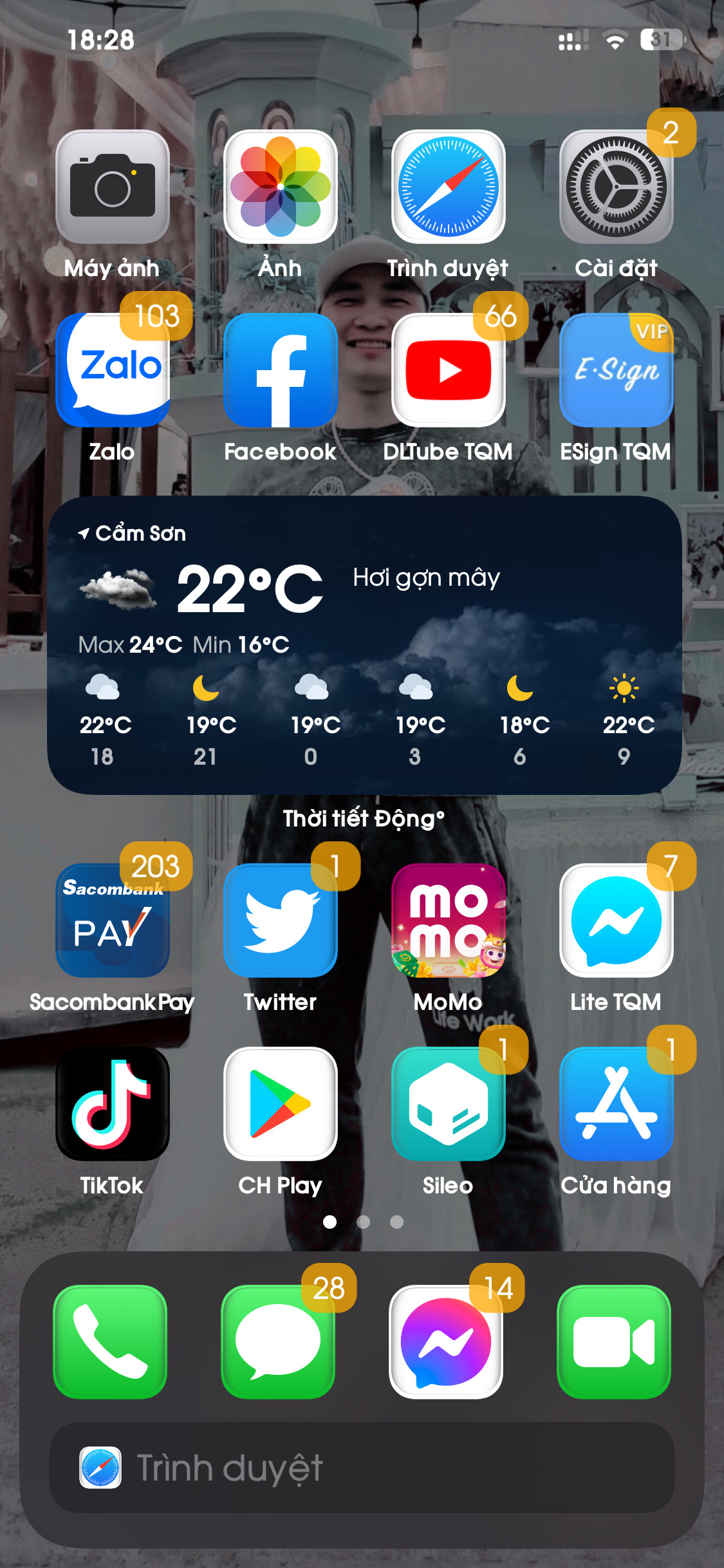Open the Máy ảnh camera app
This screenshot has width=724, height=1568.
(x=113, y=187)
